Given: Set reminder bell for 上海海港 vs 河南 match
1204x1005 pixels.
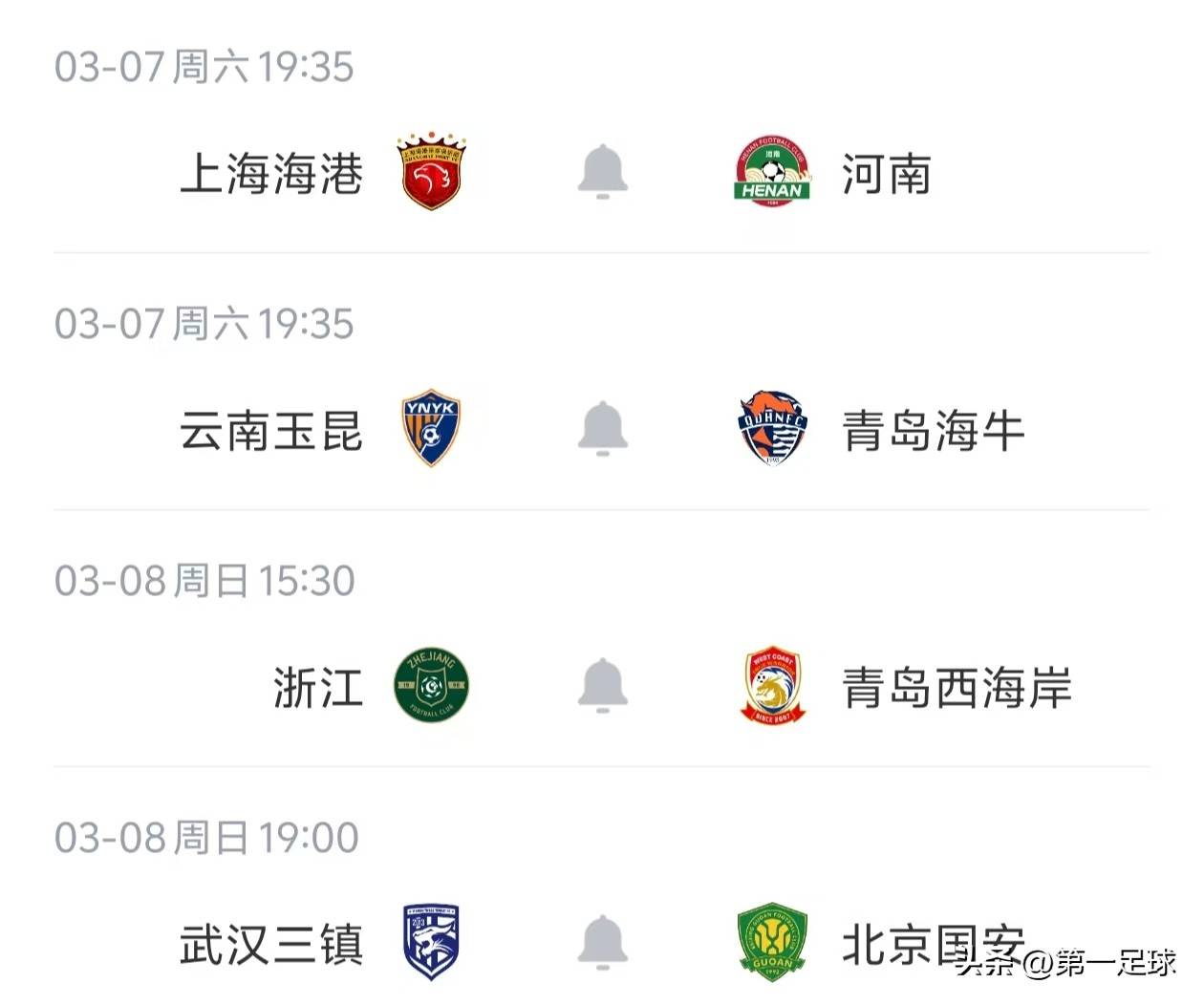Looking at the screenshot, I should pos(602,172).
